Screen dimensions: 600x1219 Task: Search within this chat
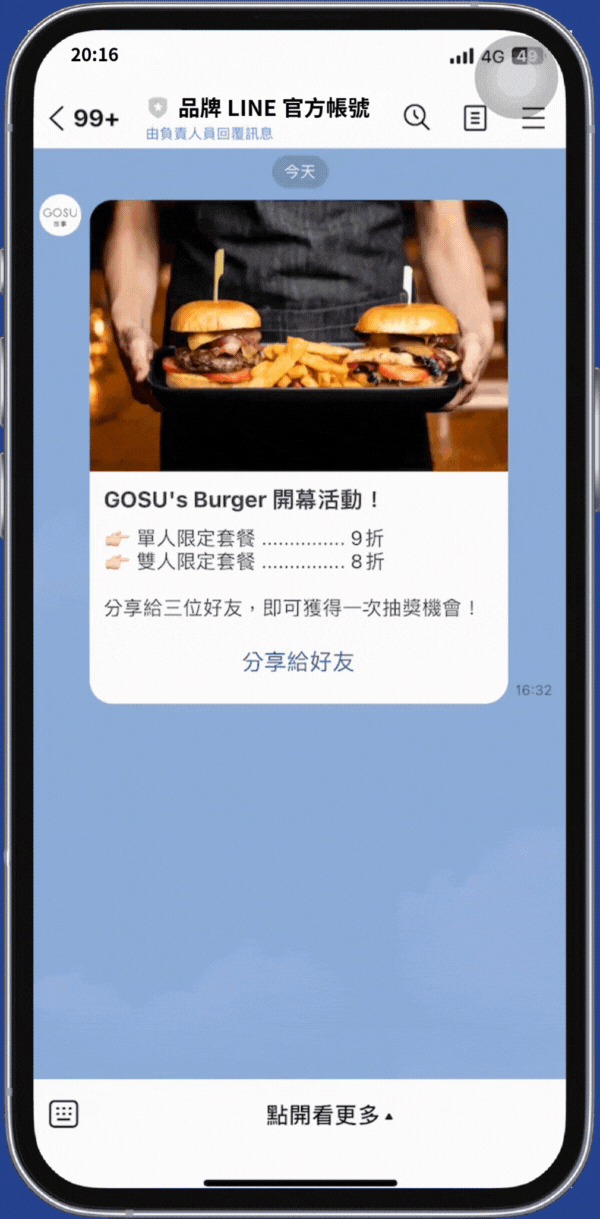coord(416,117)
